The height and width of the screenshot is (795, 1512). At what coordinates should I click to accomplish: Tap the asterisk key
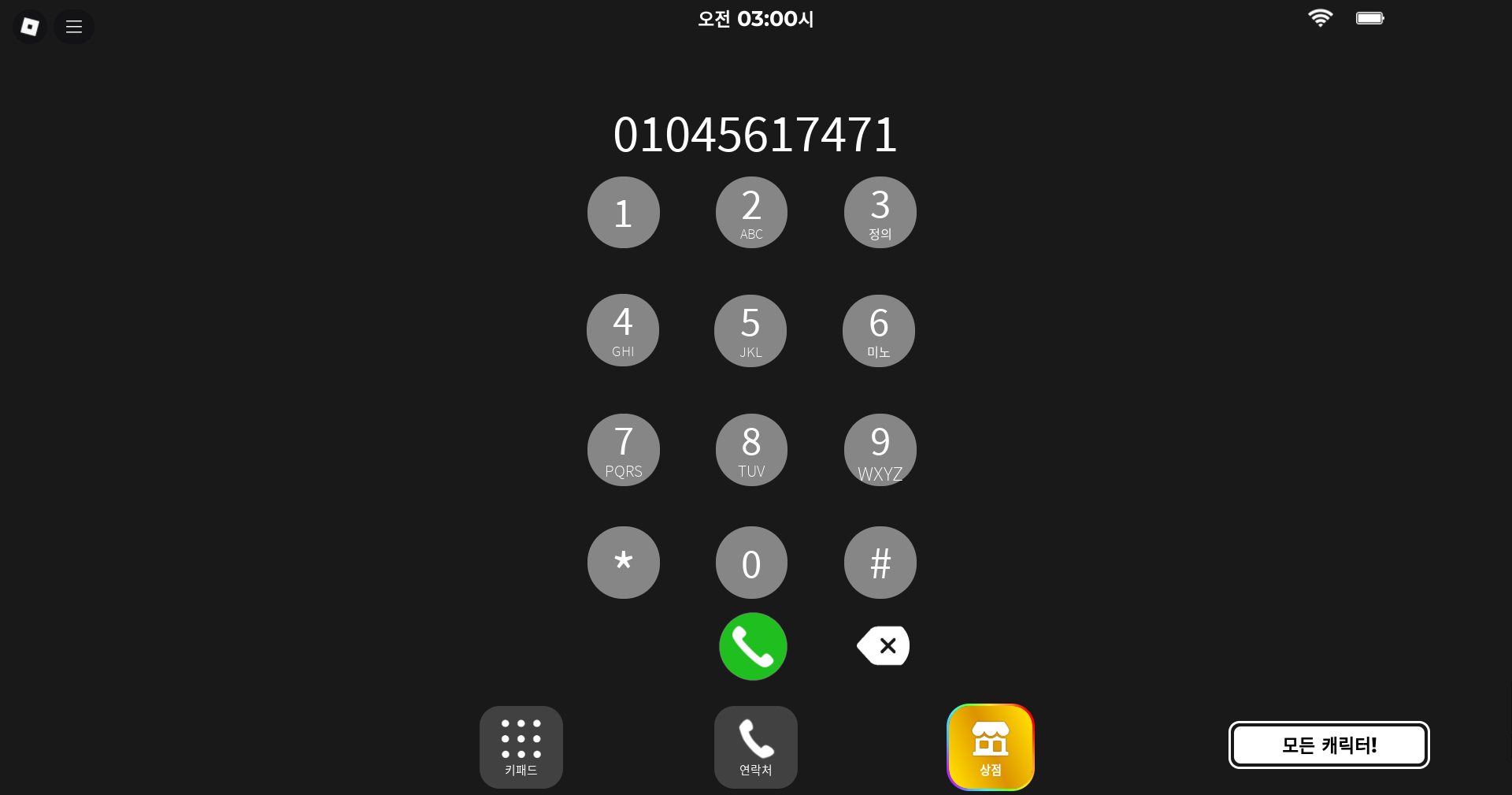pos(623,563)
